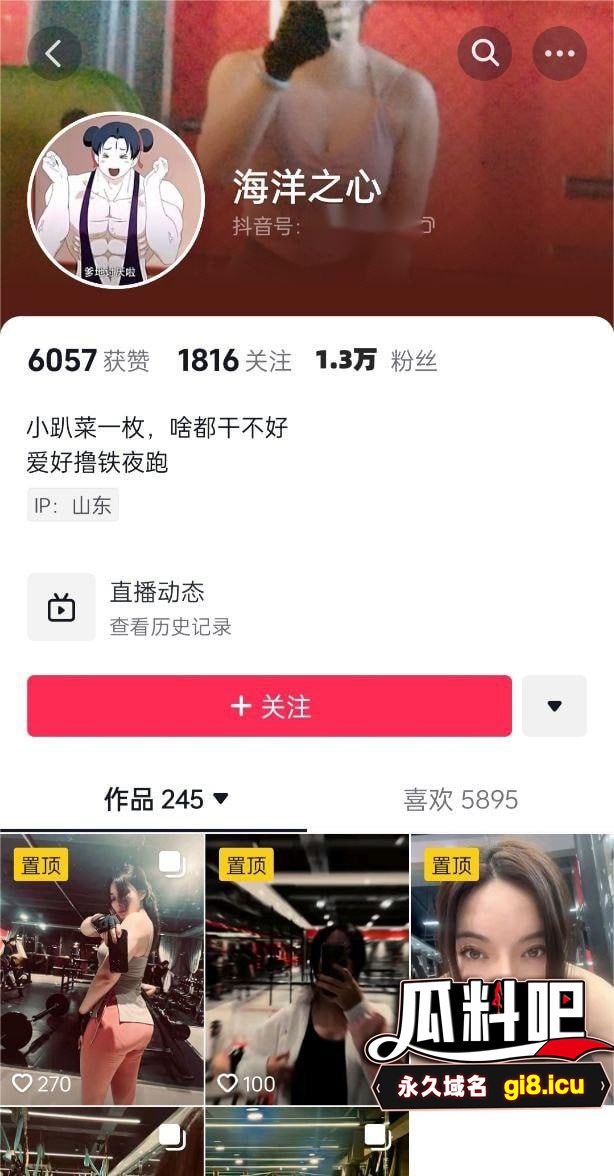Open the pinned video with 100 likes
The height and width of the screenshot is (1176, 614).
point(306,968)
